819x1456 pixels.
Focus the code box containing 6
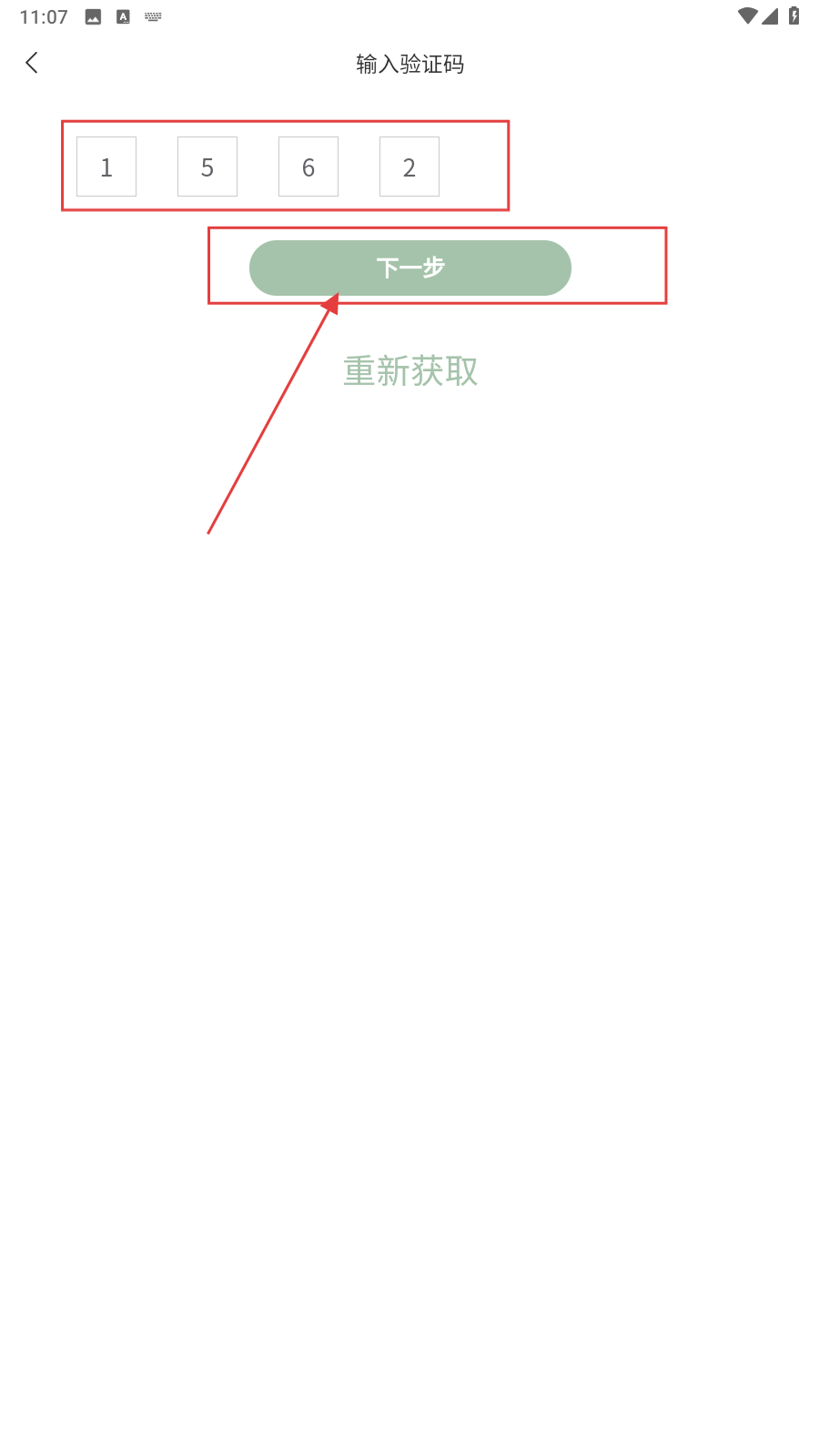click(308, 167)
